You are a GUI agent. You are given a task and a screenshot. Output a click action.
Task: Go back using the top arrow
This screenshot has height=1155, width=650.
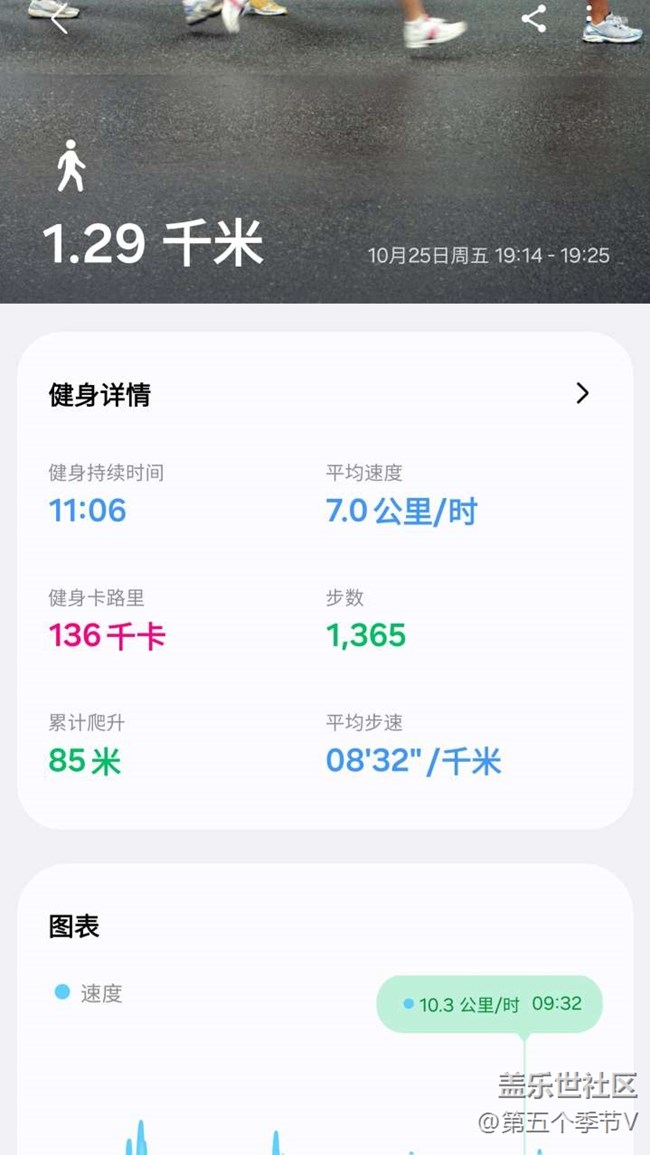[x=60, y=18]
